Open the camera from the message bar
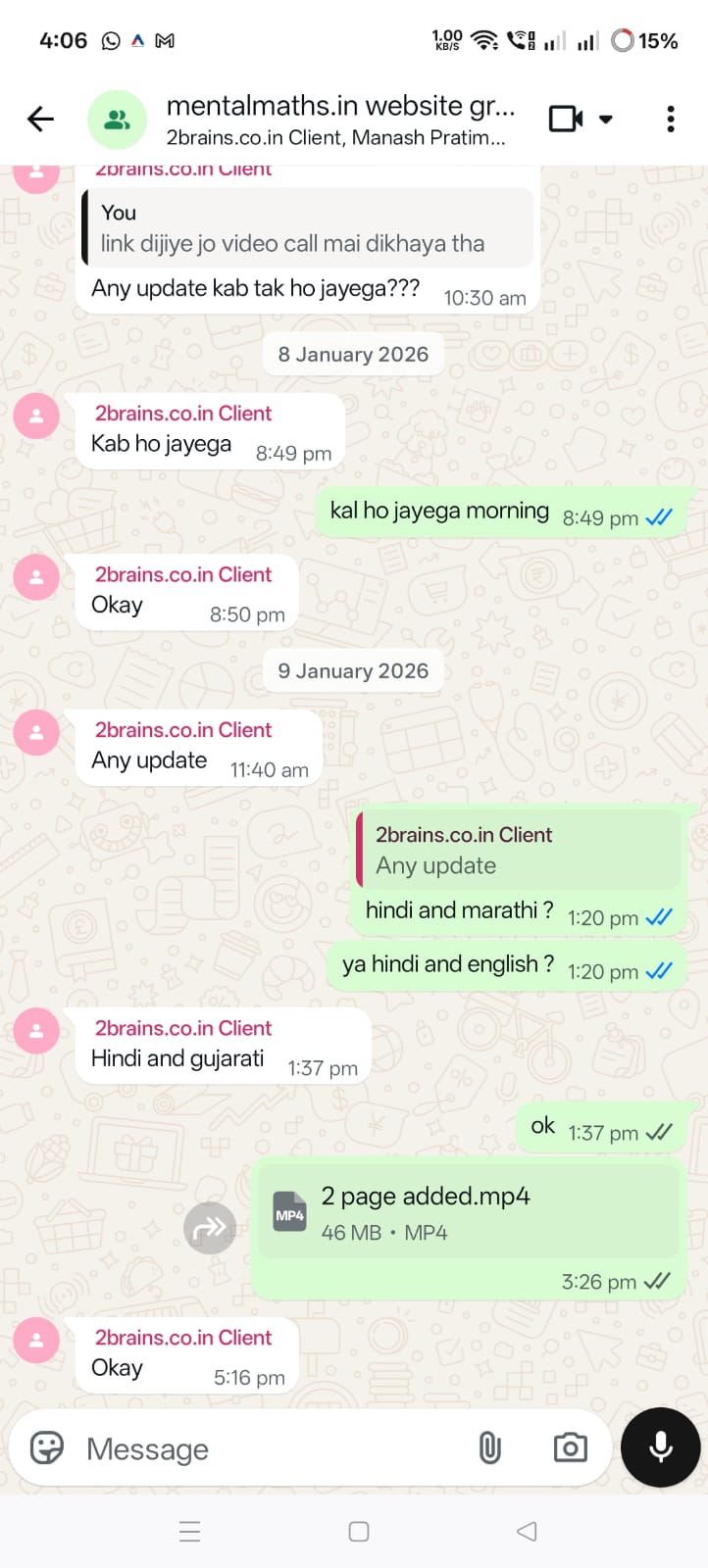The image size is (708, 1568). point(570,1447)
